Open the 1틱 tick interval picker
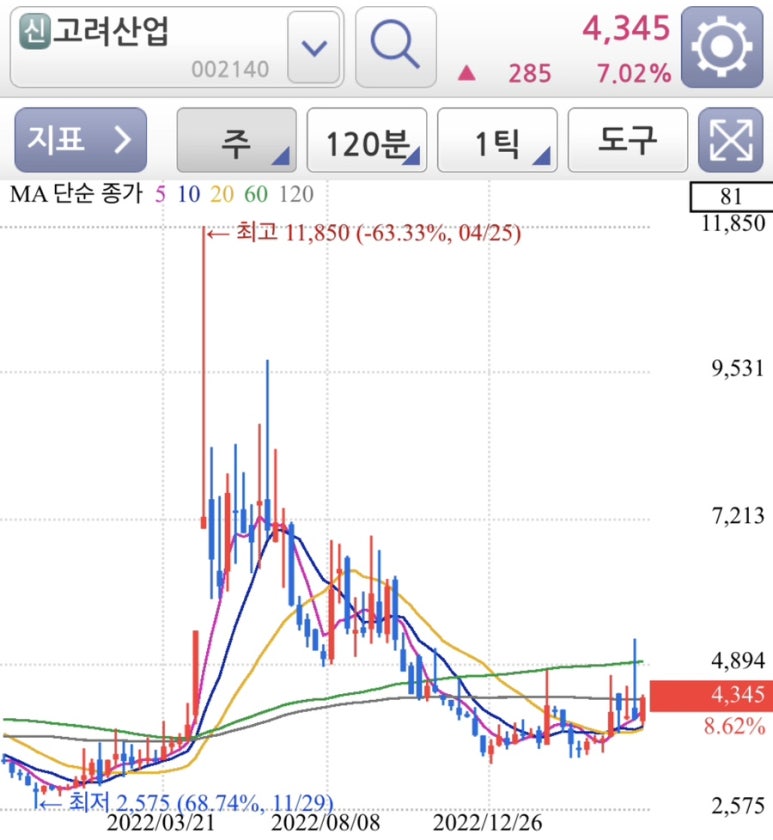 497,141
